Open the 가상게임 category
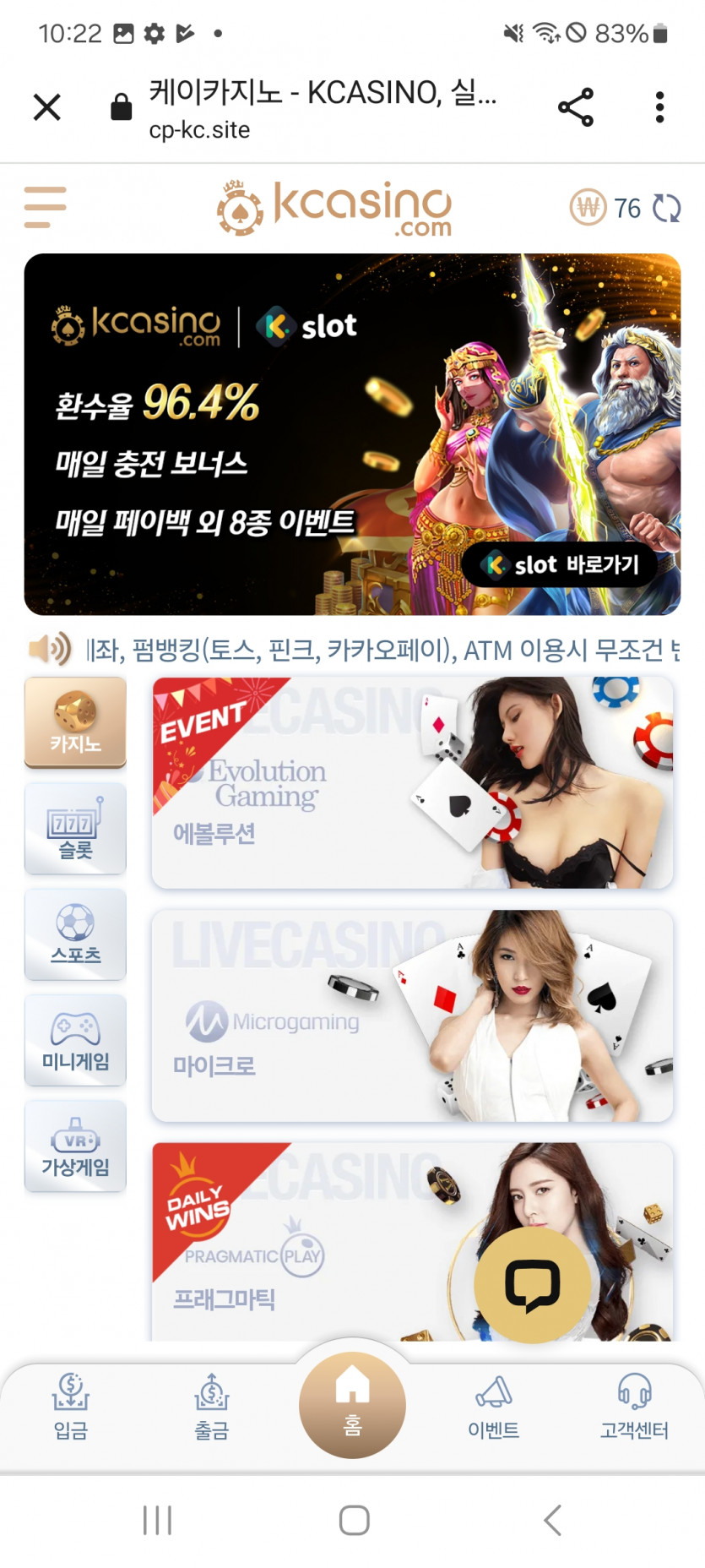Image resolution: width=705 pixels, height=1568 pixels. [75, 1146]
